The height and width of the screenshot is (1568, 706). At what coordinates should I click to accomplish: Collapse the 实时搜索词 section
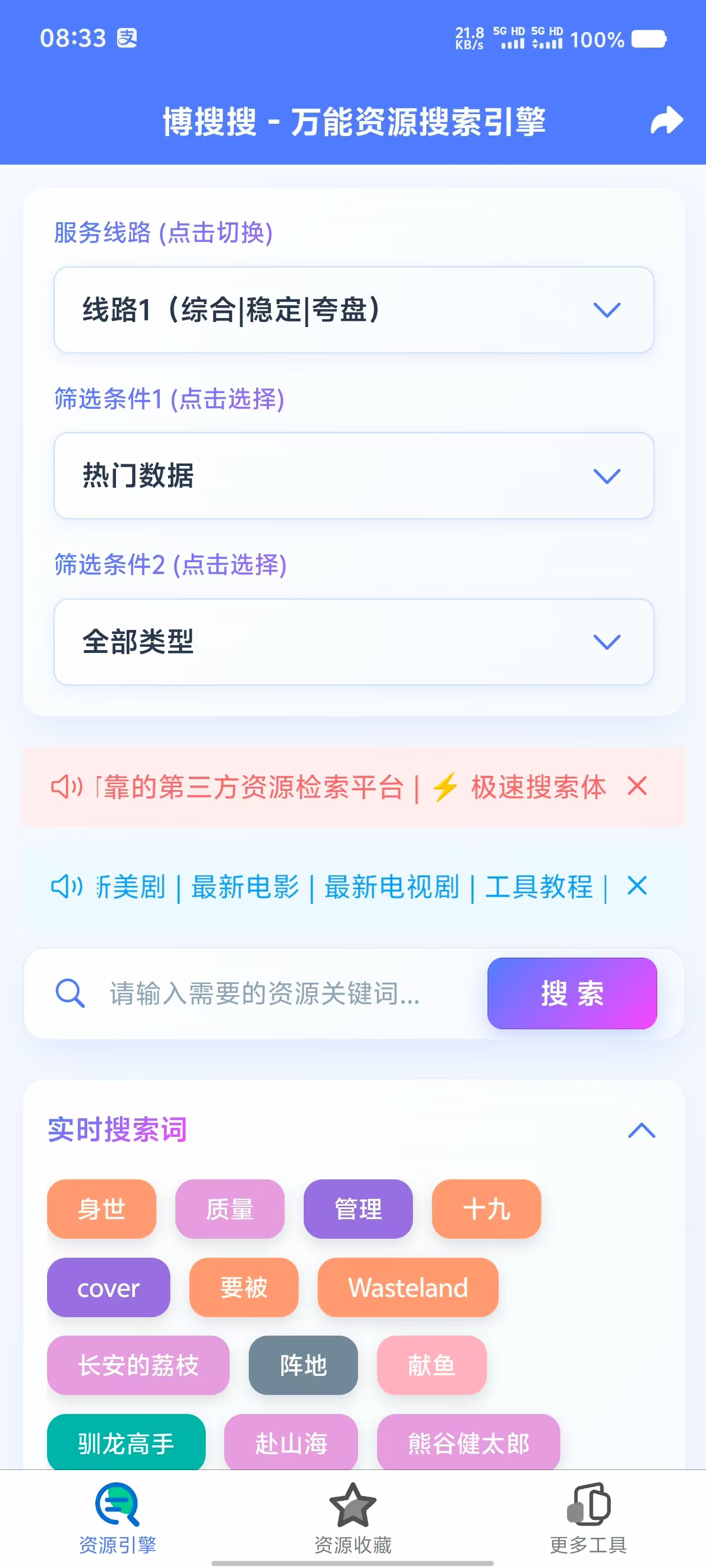click(x=641, y=1130)
